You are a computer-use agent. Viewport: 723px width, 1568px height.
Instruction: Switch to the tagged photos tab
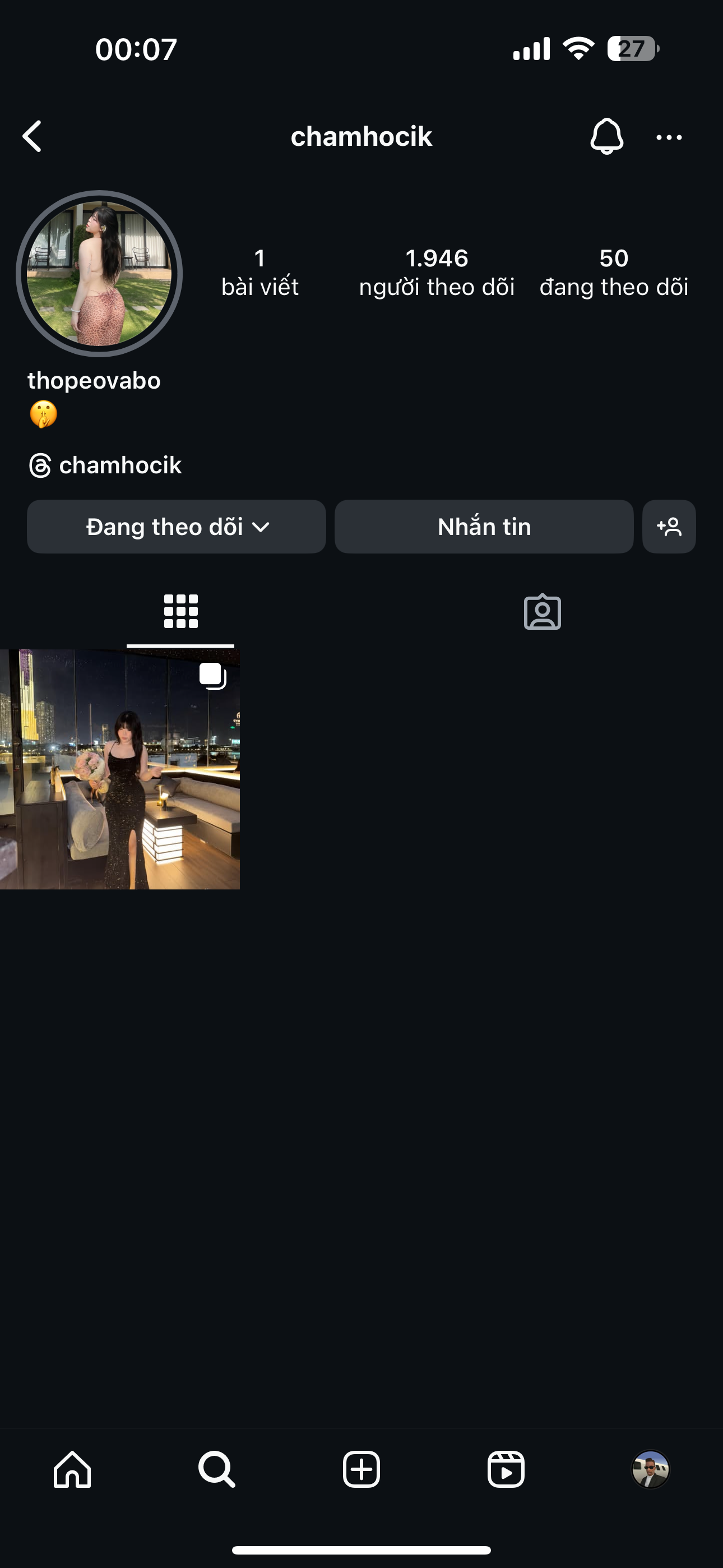point(543,611)
